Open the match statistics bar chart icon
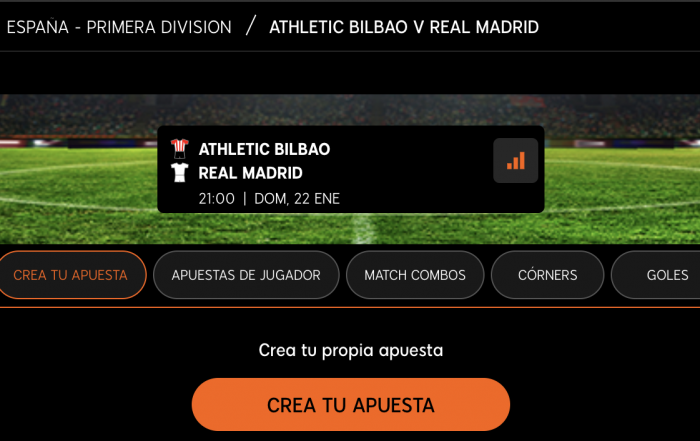This screenshot has height=441, width=700. point(516,161)
